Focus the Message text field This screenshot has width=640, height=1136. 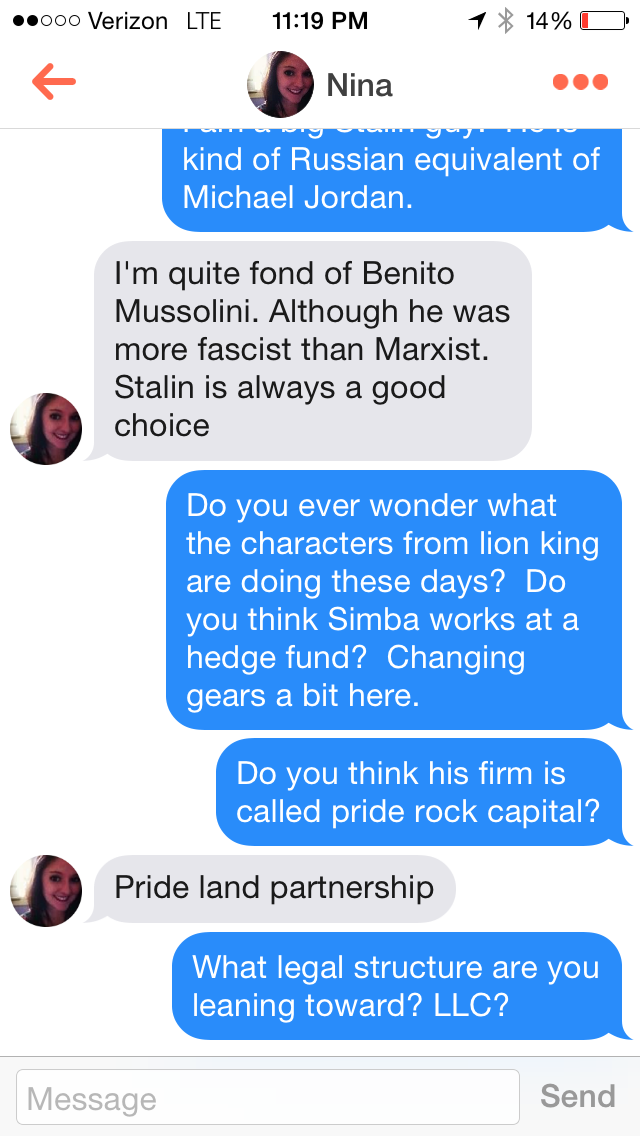pyautogui.click(x=268, y=1097)
